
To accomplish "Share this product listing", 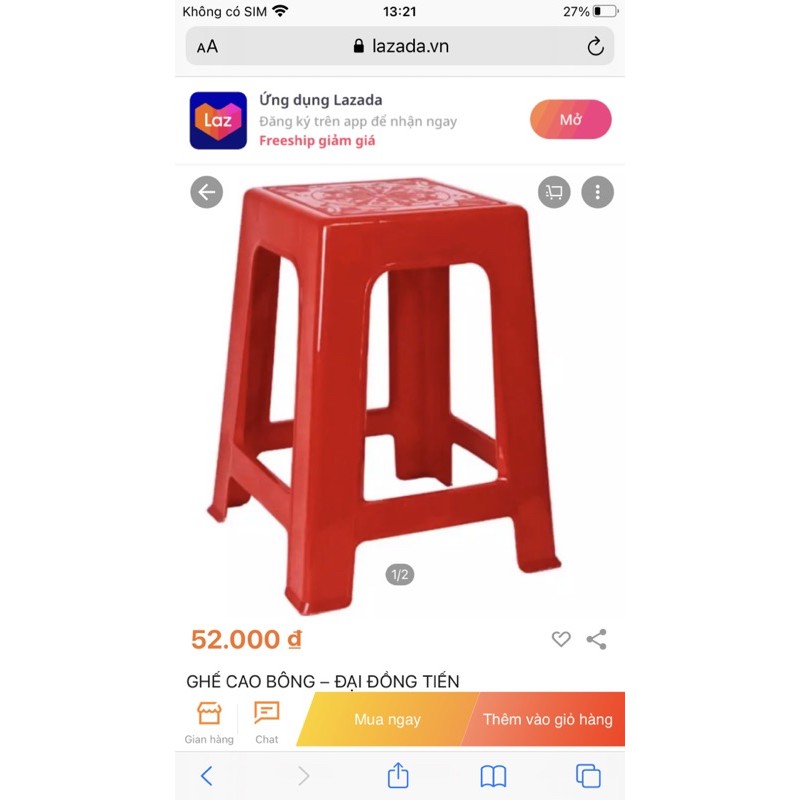I will pos(597,639).
